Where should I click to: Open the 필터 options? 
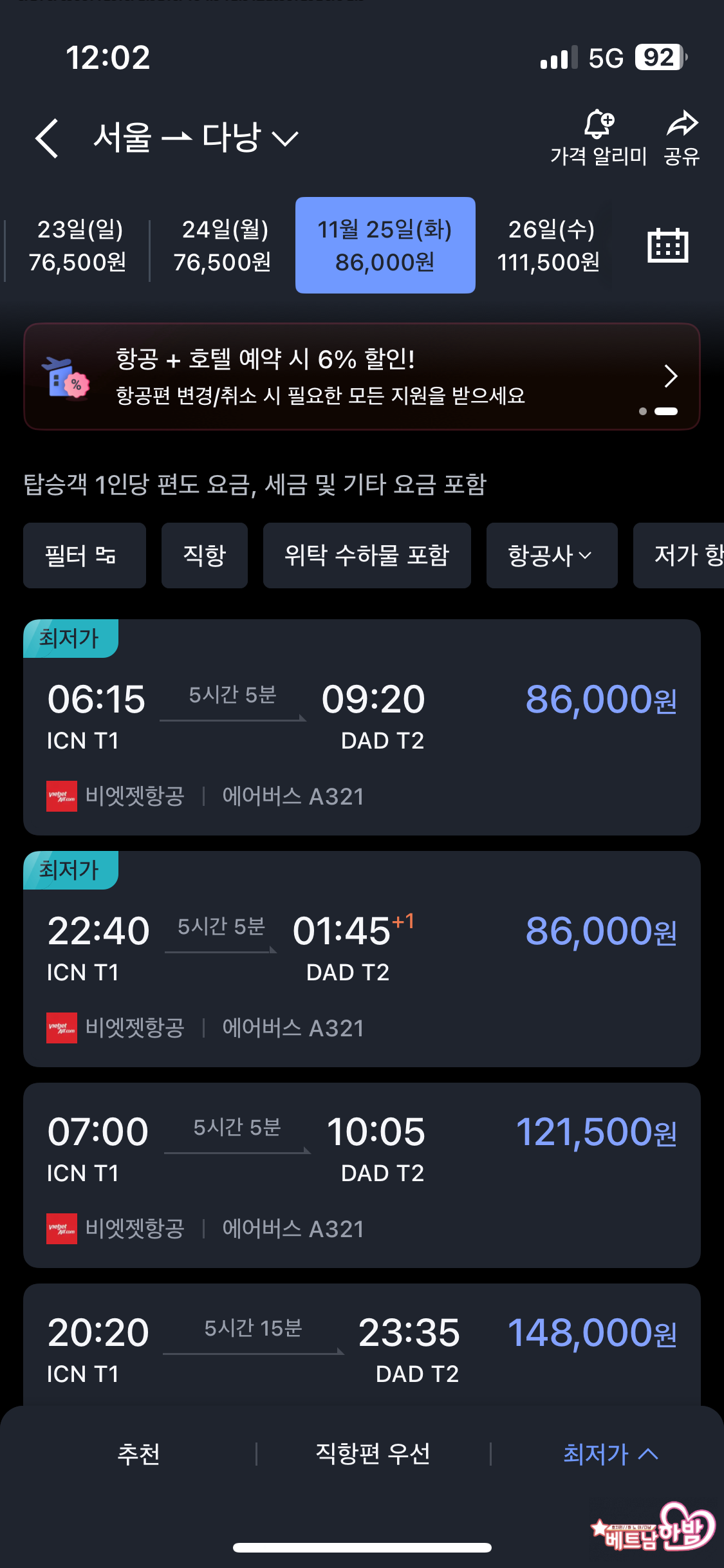tap(84, 555)
